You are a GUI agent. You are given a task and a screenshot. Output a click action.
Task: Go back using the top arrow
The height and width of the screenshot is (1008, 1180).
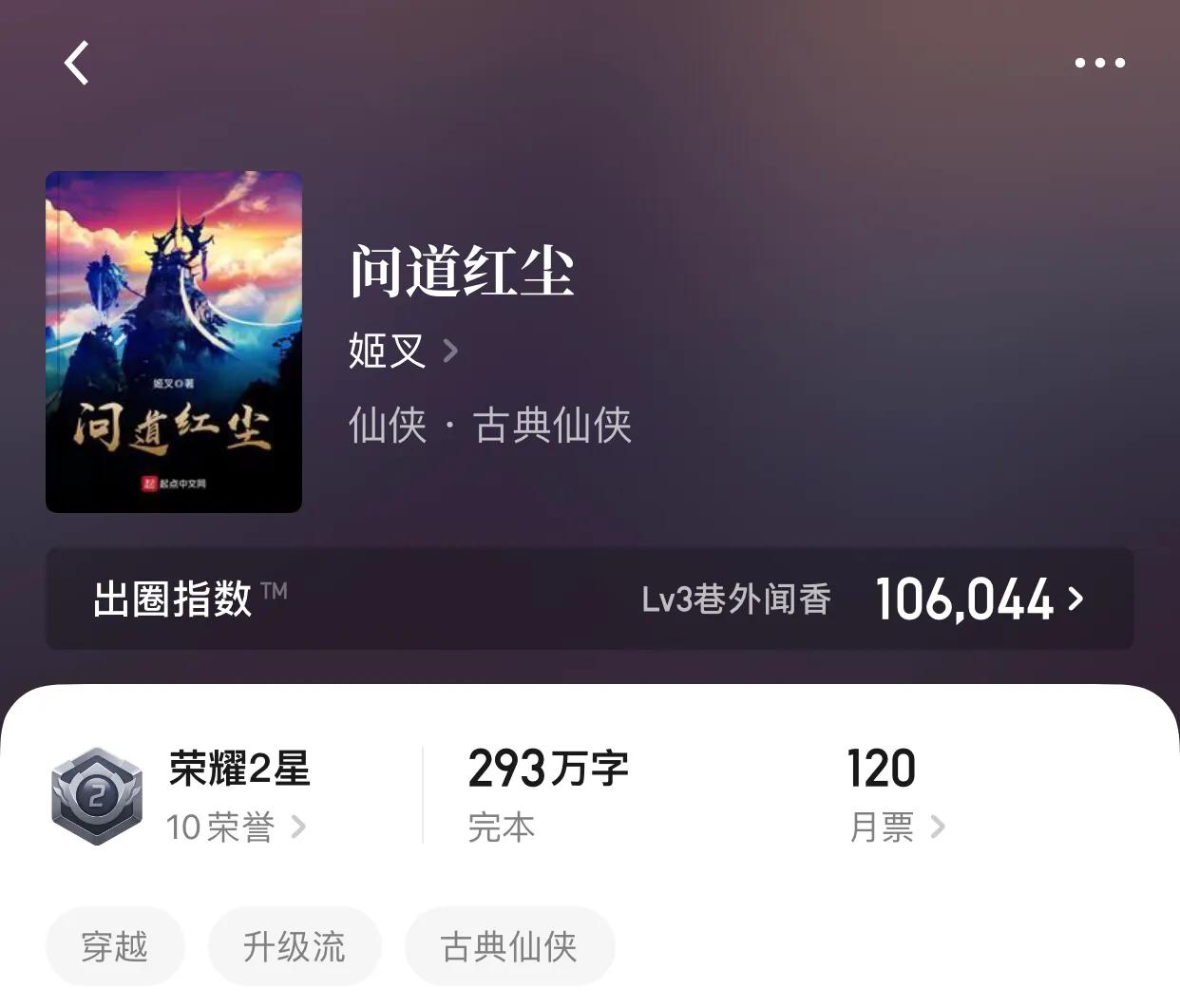click(77, 64)
